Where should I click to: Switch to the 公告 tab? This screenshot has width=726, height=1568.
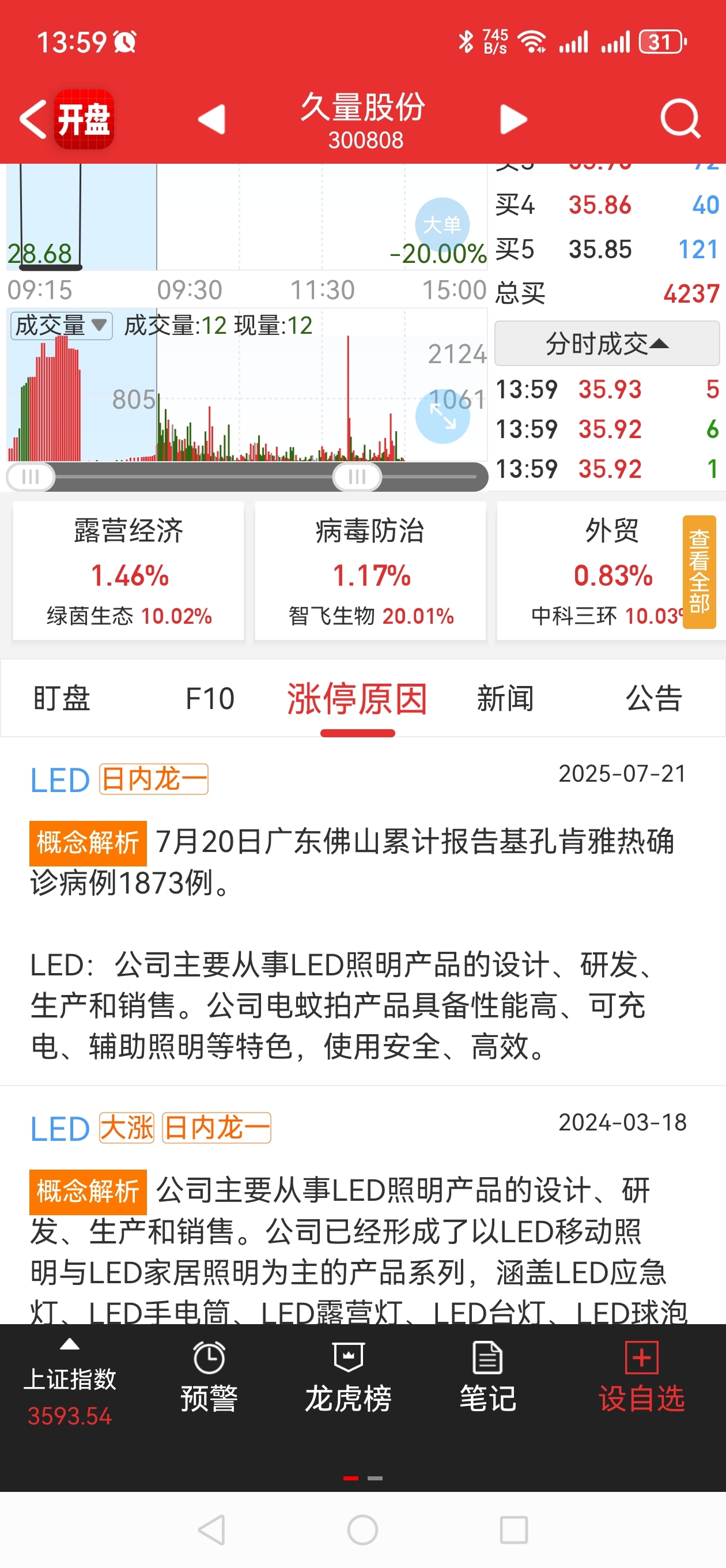pos(653,698)
